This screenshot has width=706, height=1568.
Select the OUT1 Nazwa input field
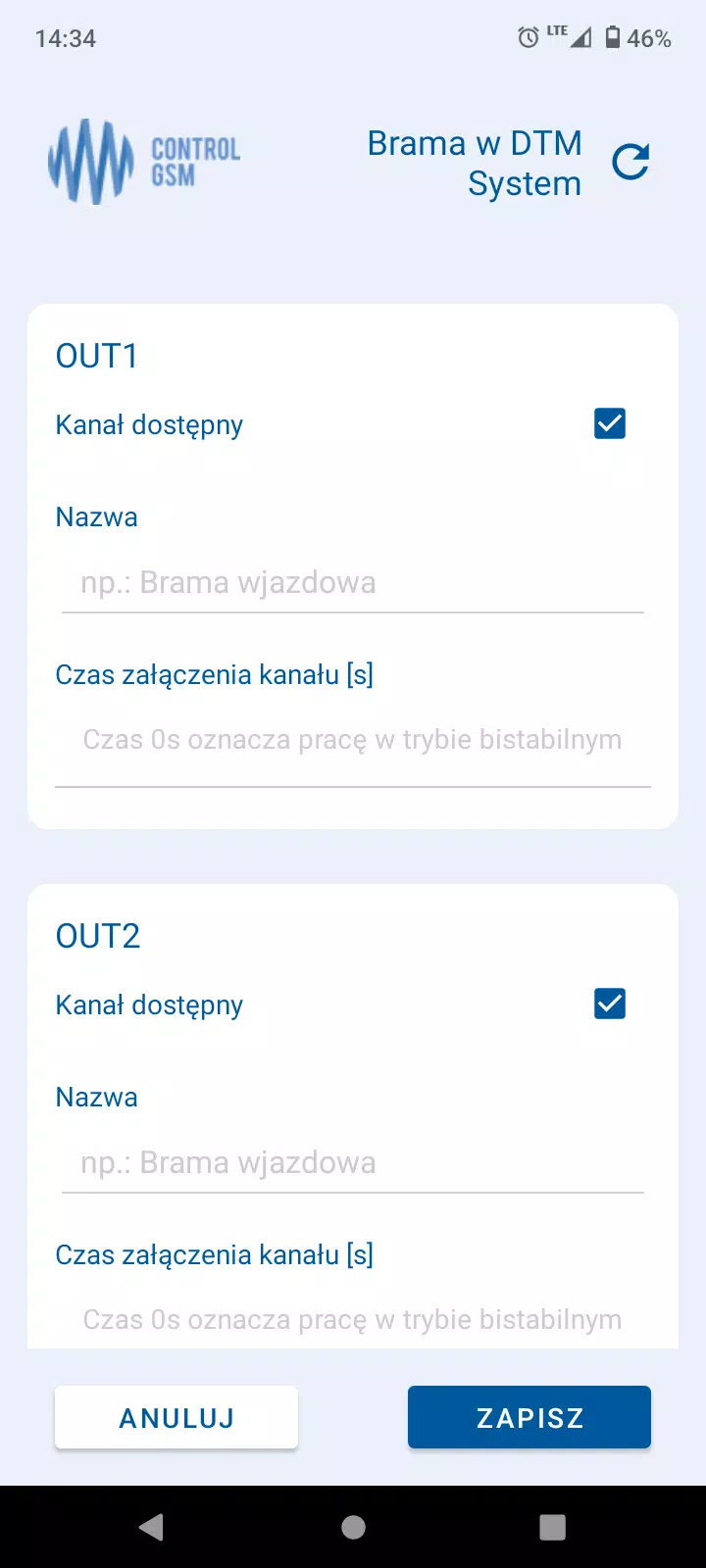353,582
